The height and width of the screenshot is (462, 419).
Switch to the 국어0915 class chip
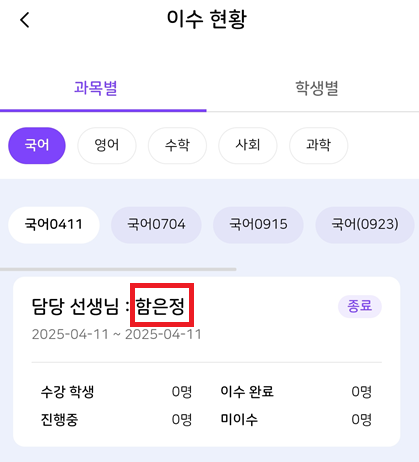[x=258, y=225]
